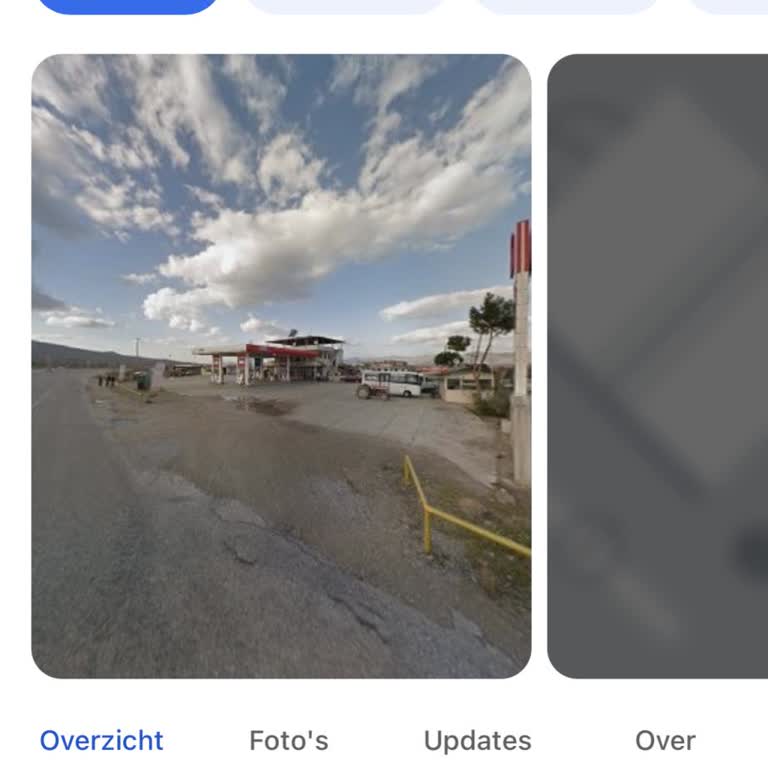
Task: Switch to the Foto's tab
Action: point(288,741)
